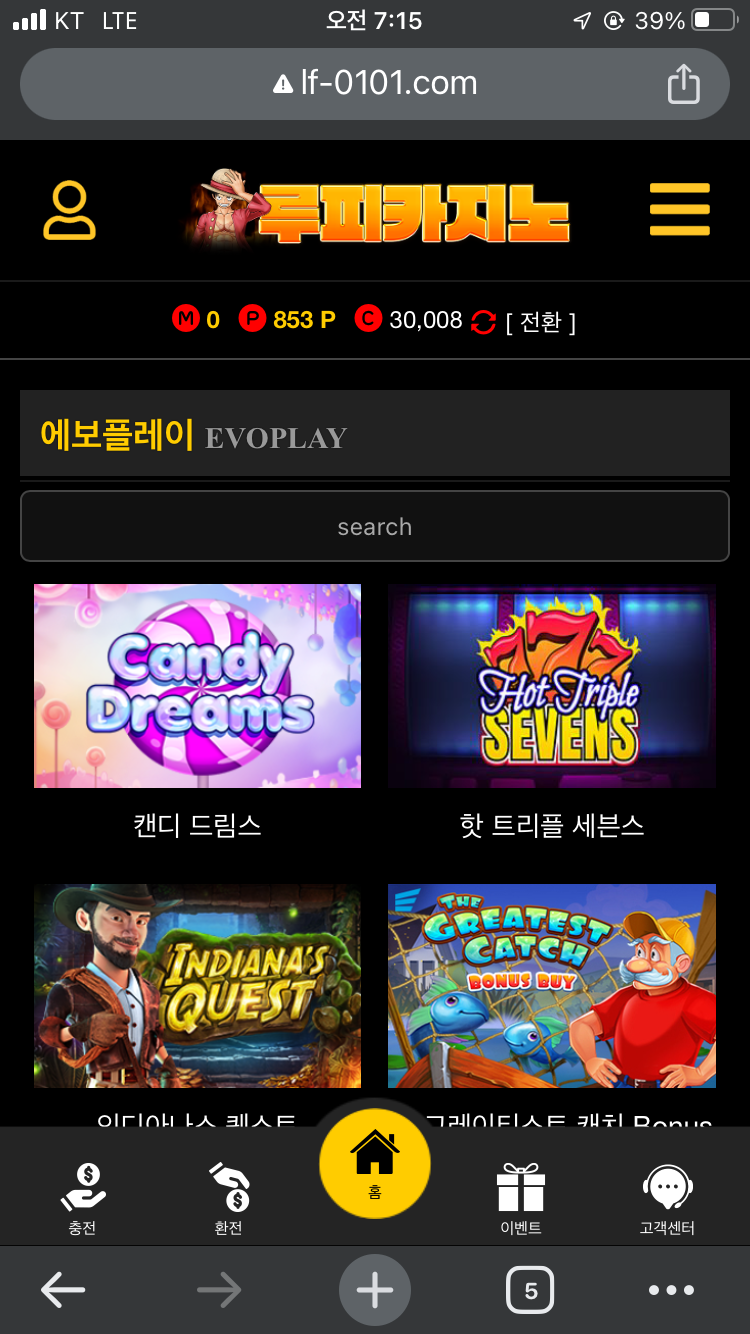Image resolution: width=750 pixels, height=1334 pixels.
Task: Open the Candy Dreams game
Action: point(197,686)
